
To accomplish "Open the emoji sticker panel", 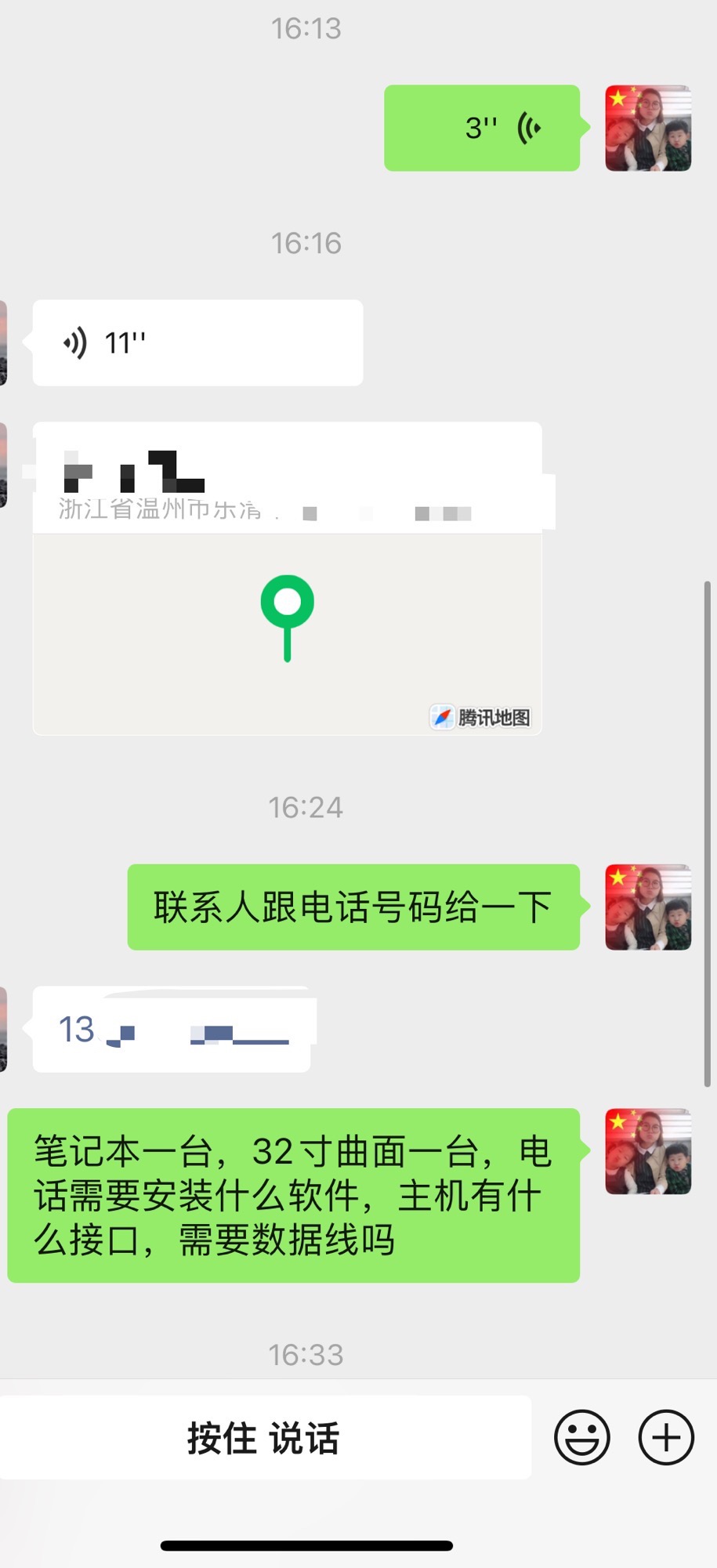I will click(581, 1438).
